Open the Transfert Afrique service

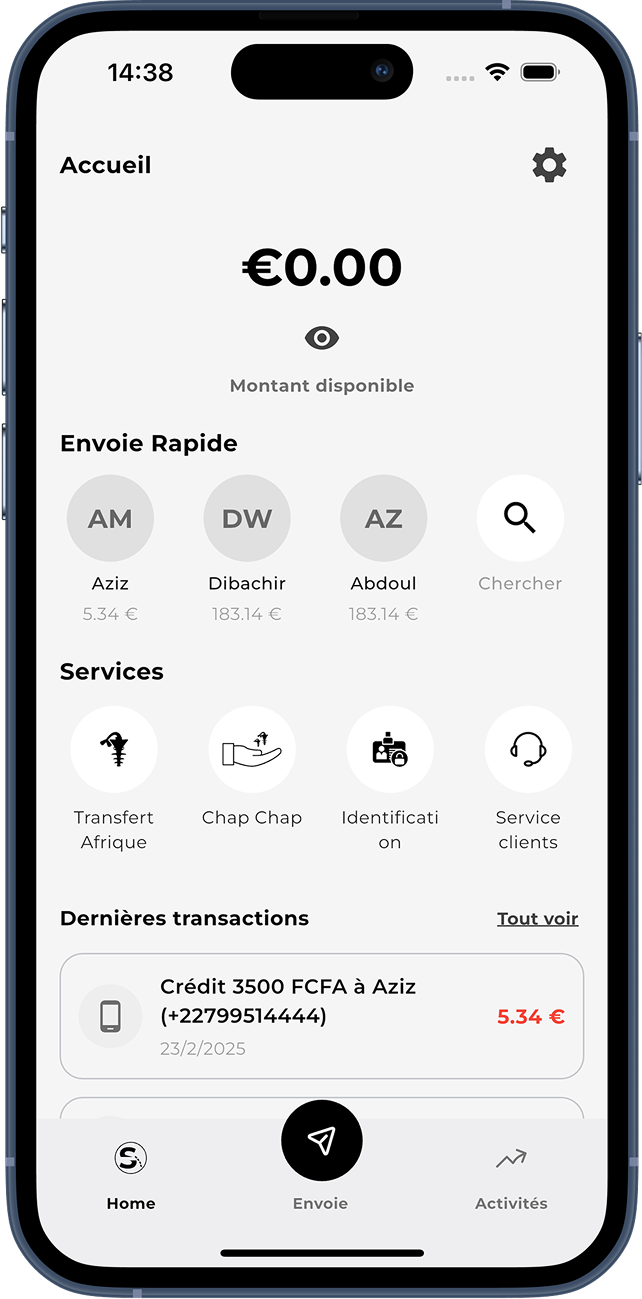pyautogui.click(x=114, y=750)
